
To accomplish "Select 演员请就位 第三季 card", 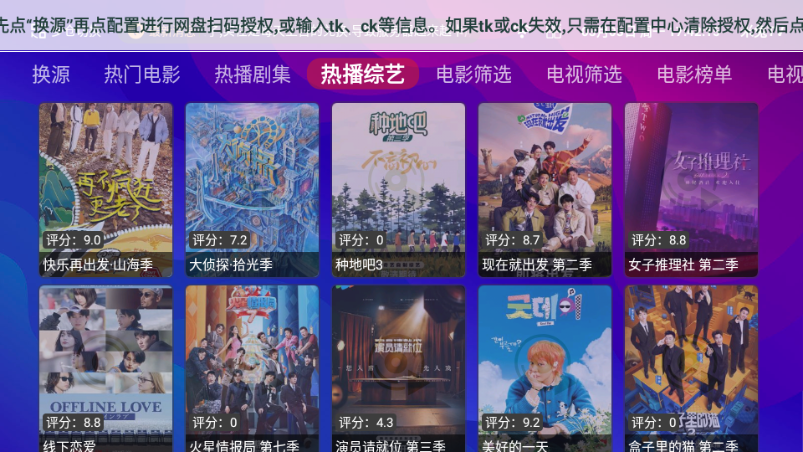I will pyautogui.click(x=398, y=370).
